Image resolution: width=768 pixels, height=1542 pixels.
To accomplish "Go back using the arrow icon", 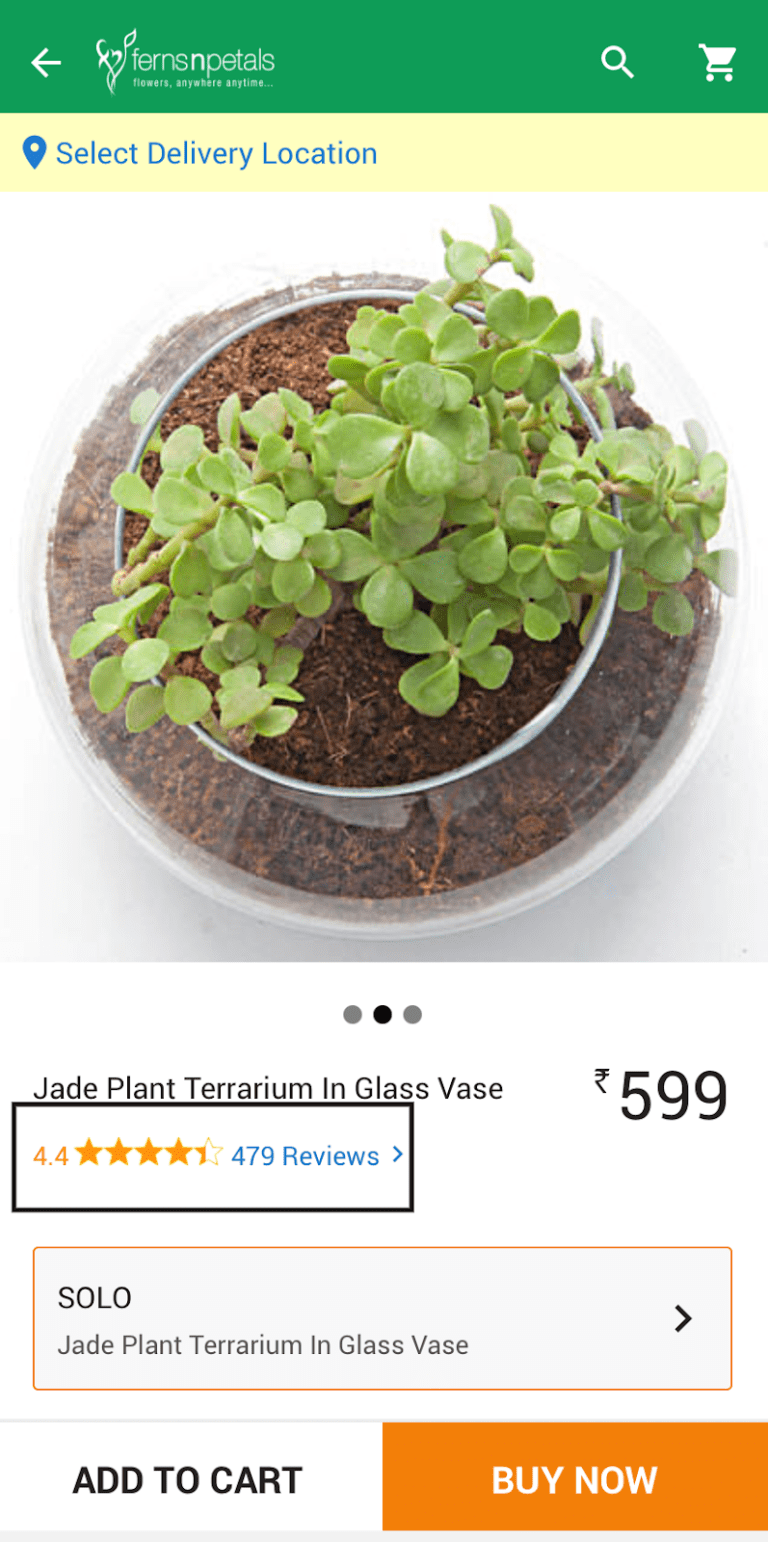I will 46,63.
